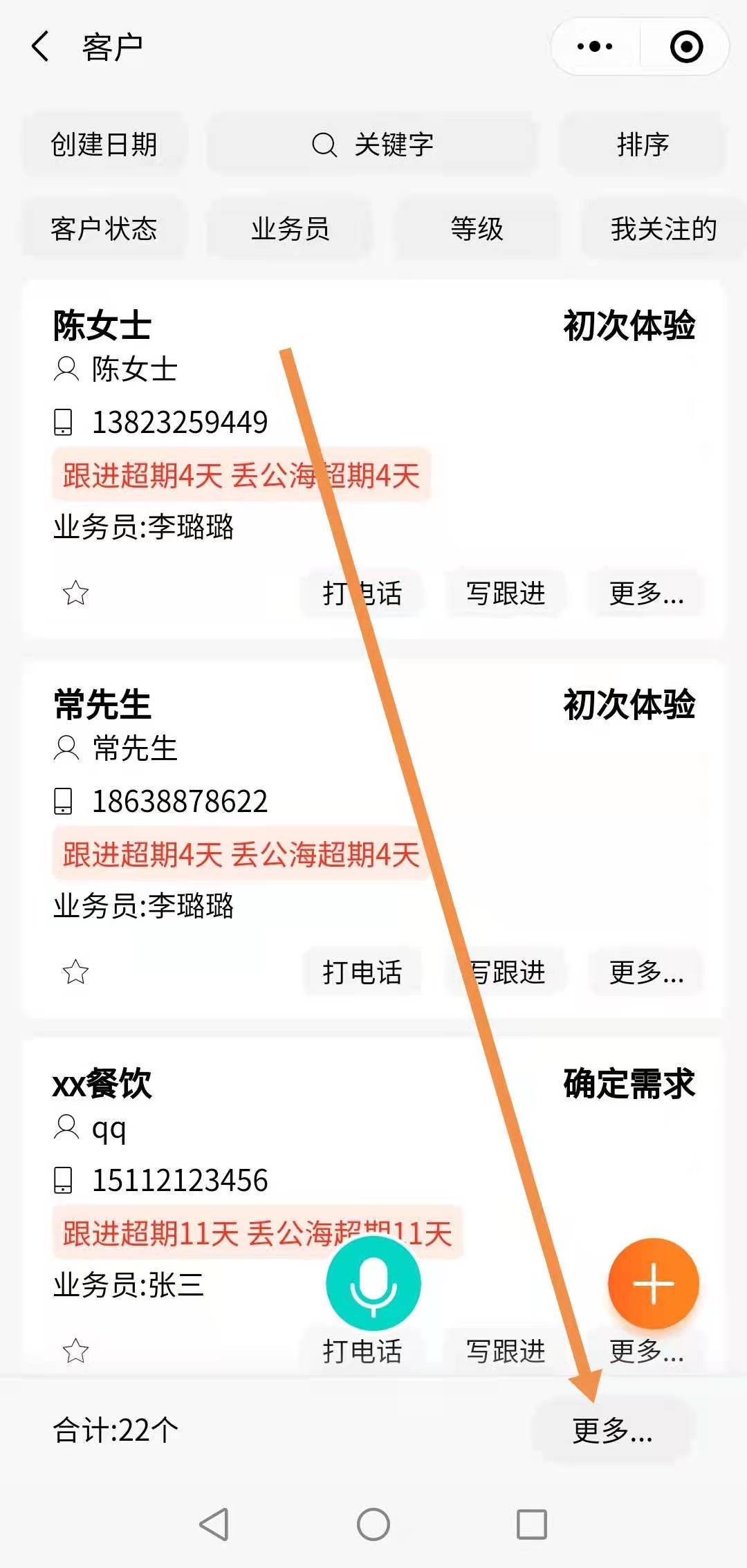Add a new customer with the plus button

tap(653, 1283)
